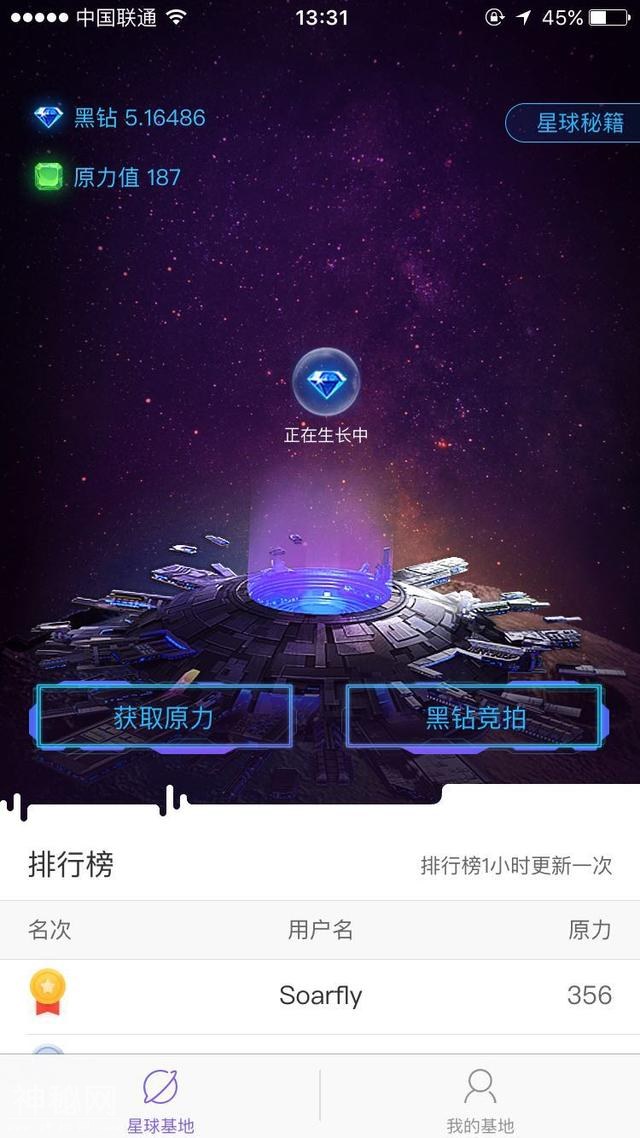Open the 黑钻竞拍 auction button
640x1138 pixels.
tap(475, 716)
